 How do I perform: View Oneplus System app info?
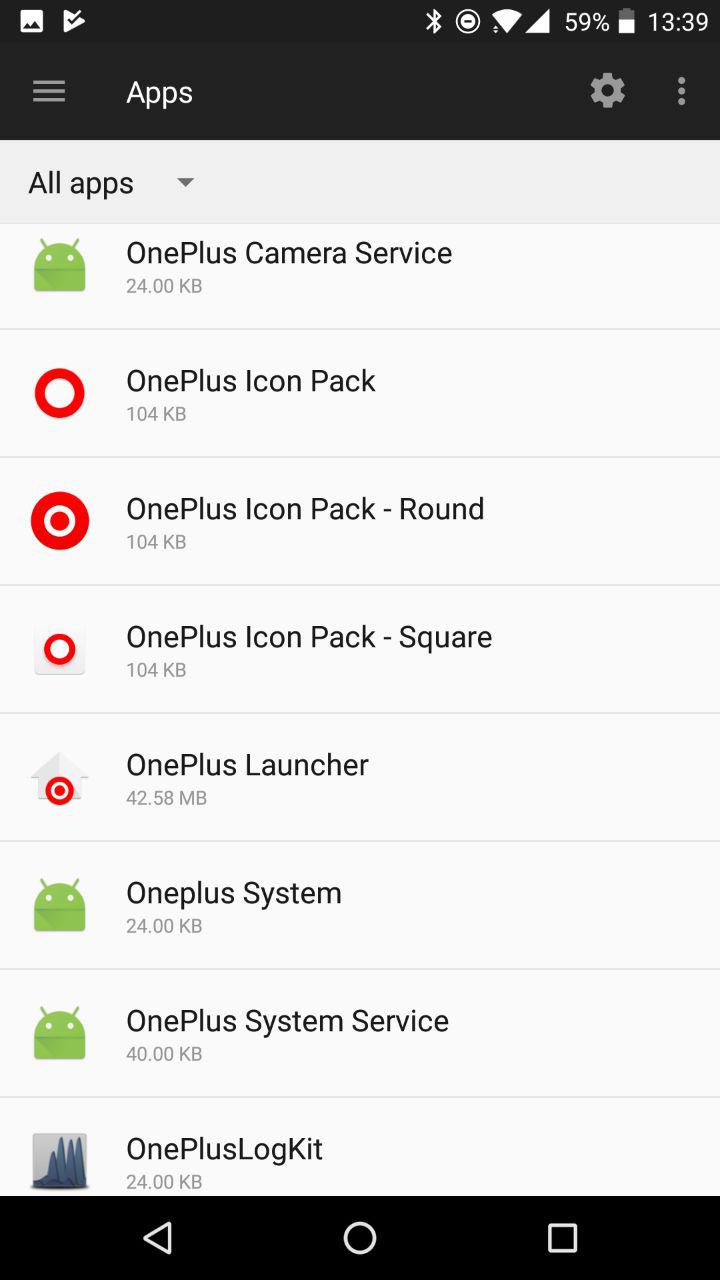(360, 906)
